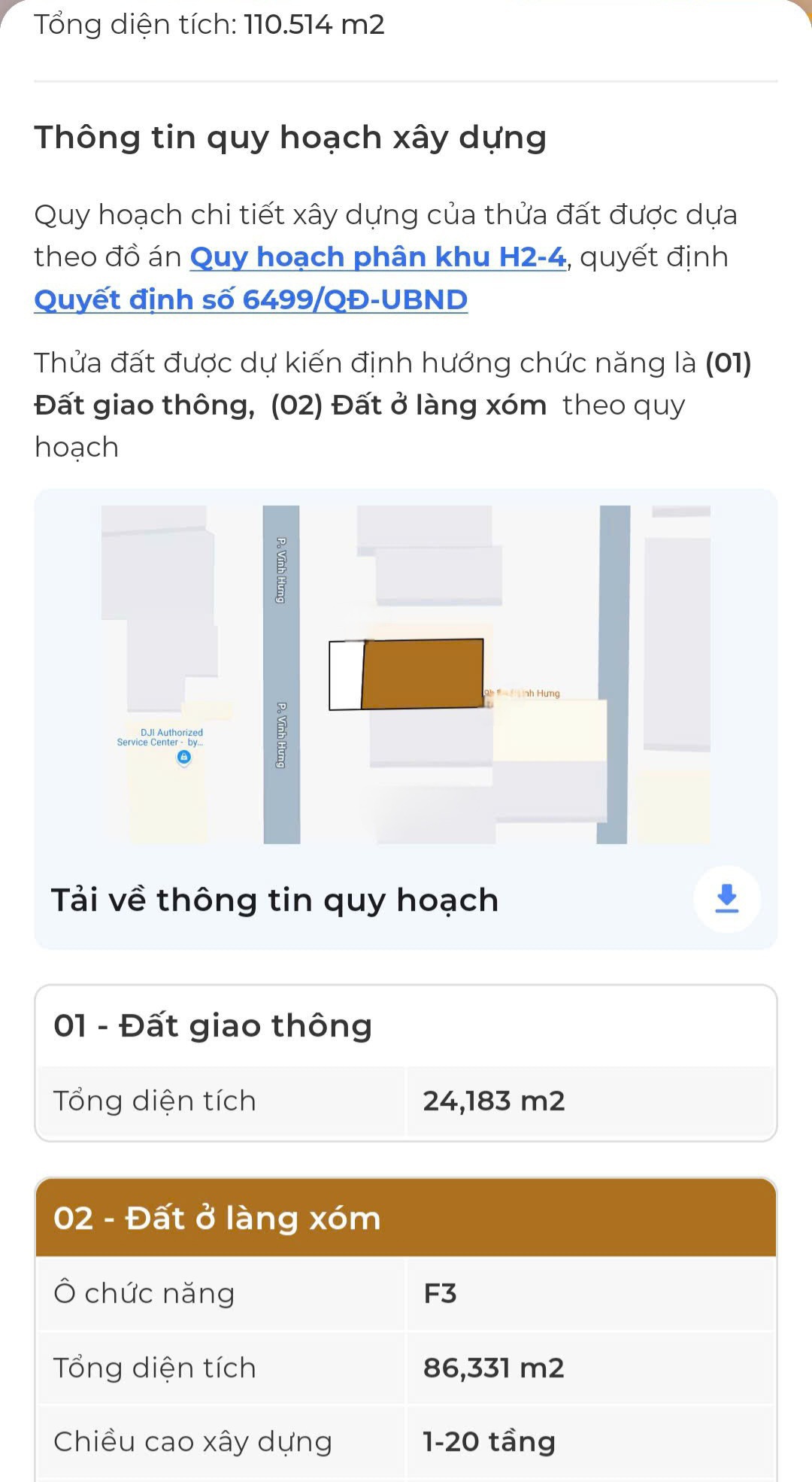This screenshot has height=1482, width=812.
Task: Open Quyết định số 6499/QĐ-UBND link
Action: tap(250, 299)
